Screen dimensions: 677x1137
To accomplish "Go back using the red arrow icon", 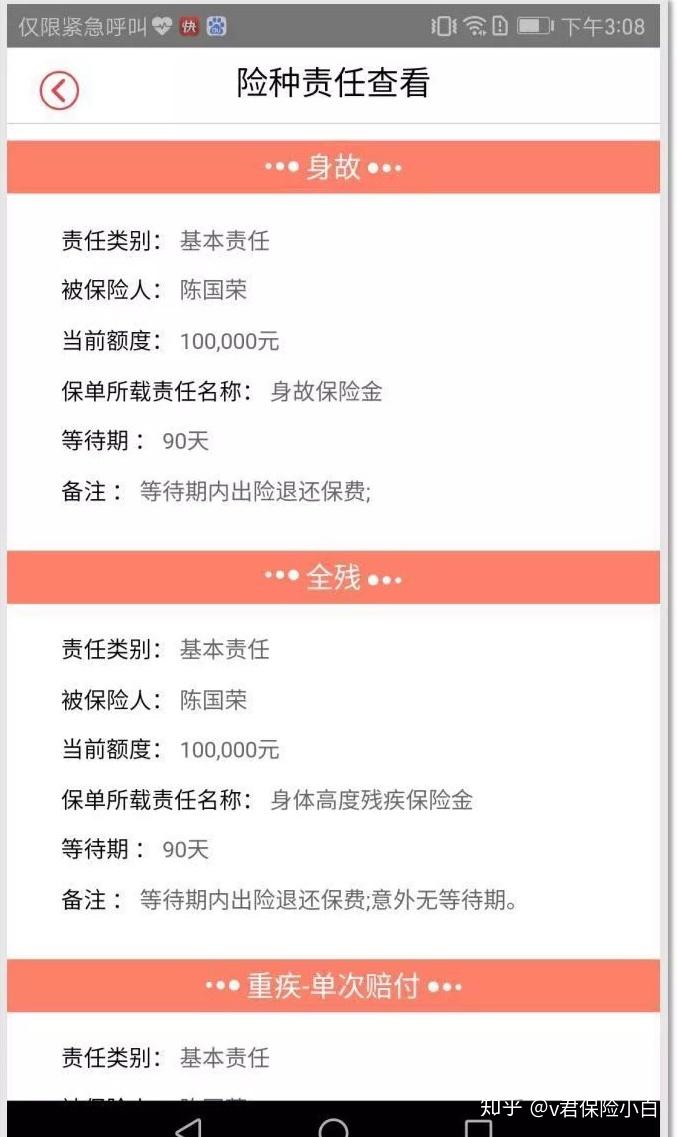I will pyautogui.click(x=59, y=90).
